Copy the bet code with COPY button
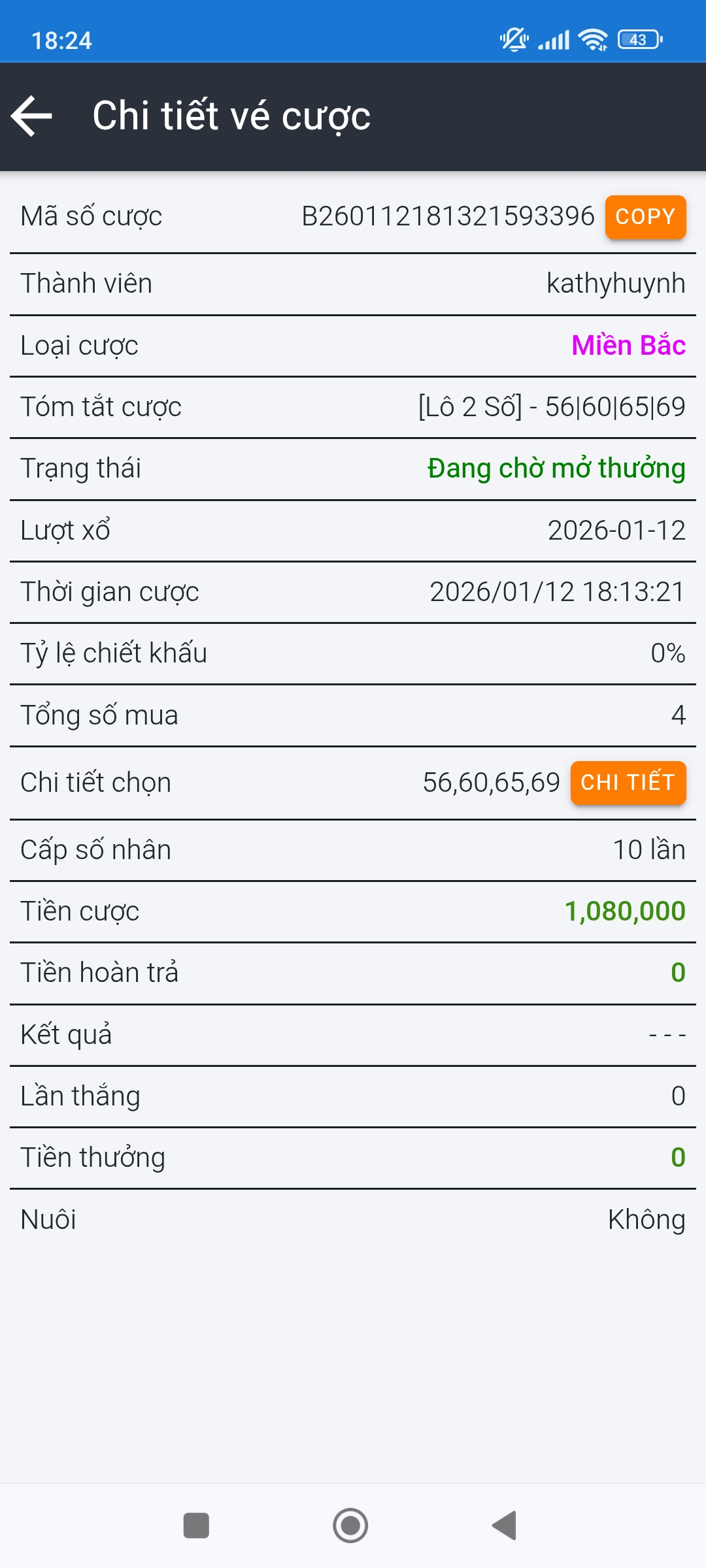This screenshot has height=1568, width=706. pyautogui.click(x=645, y=217)
